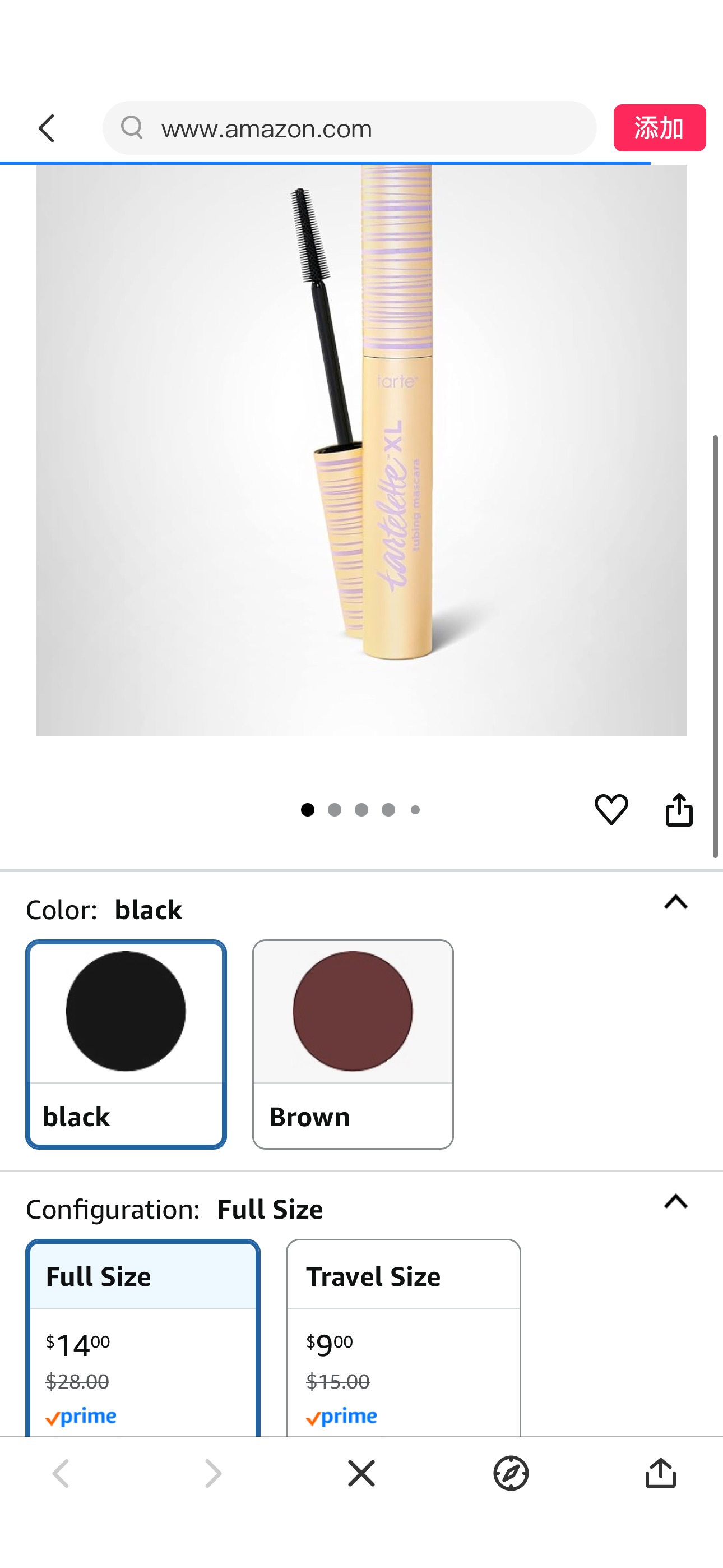Tap the pink 添加 button
Image resolution: width=723 pixels, height=1568 pixels.
[660, 128]
